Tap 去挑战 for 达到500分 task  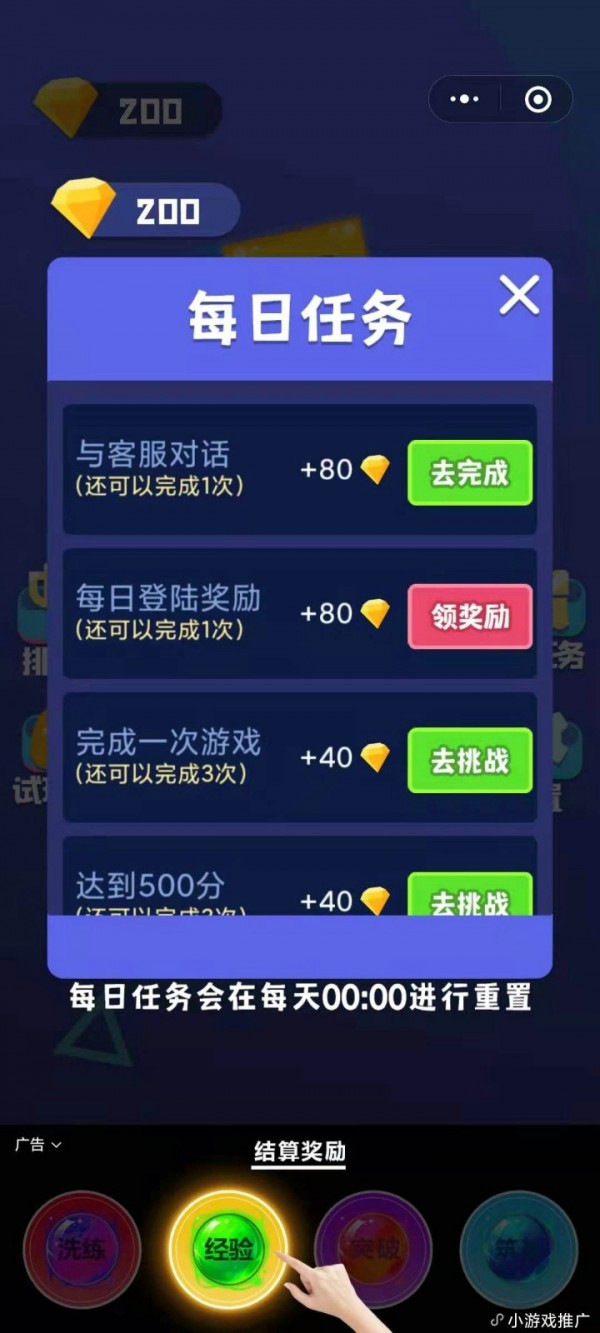pyautogui.click(x=469, y=897)
